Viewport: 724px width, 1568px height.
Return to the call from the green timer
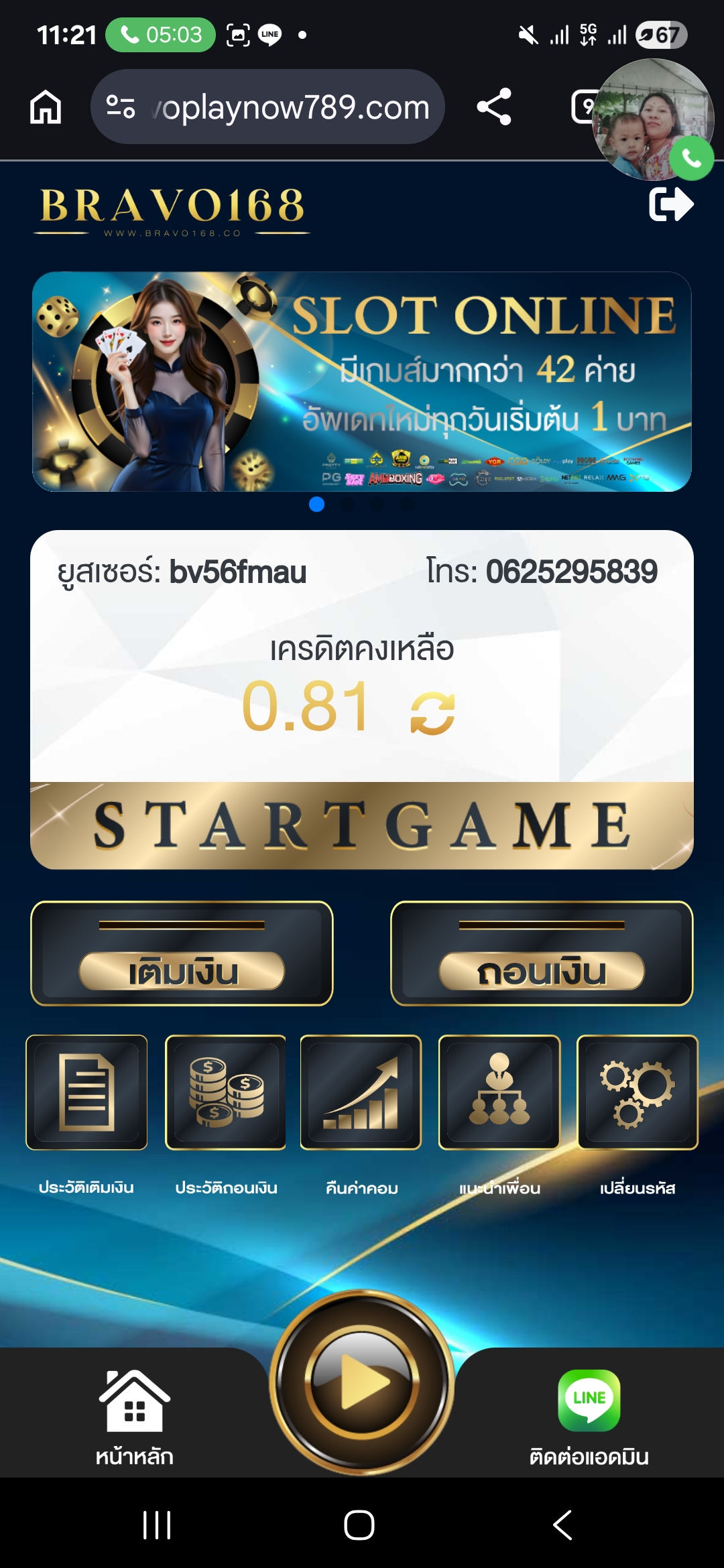point(160,35)
